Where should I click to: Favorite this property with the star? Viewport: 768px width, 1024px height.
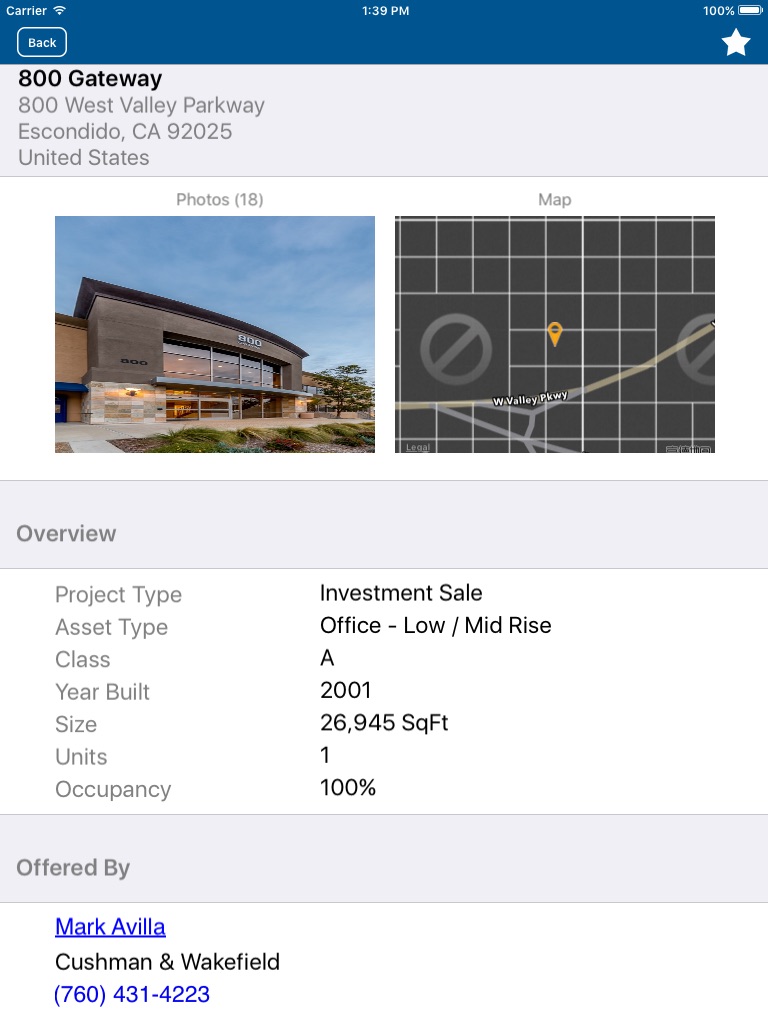736,43
